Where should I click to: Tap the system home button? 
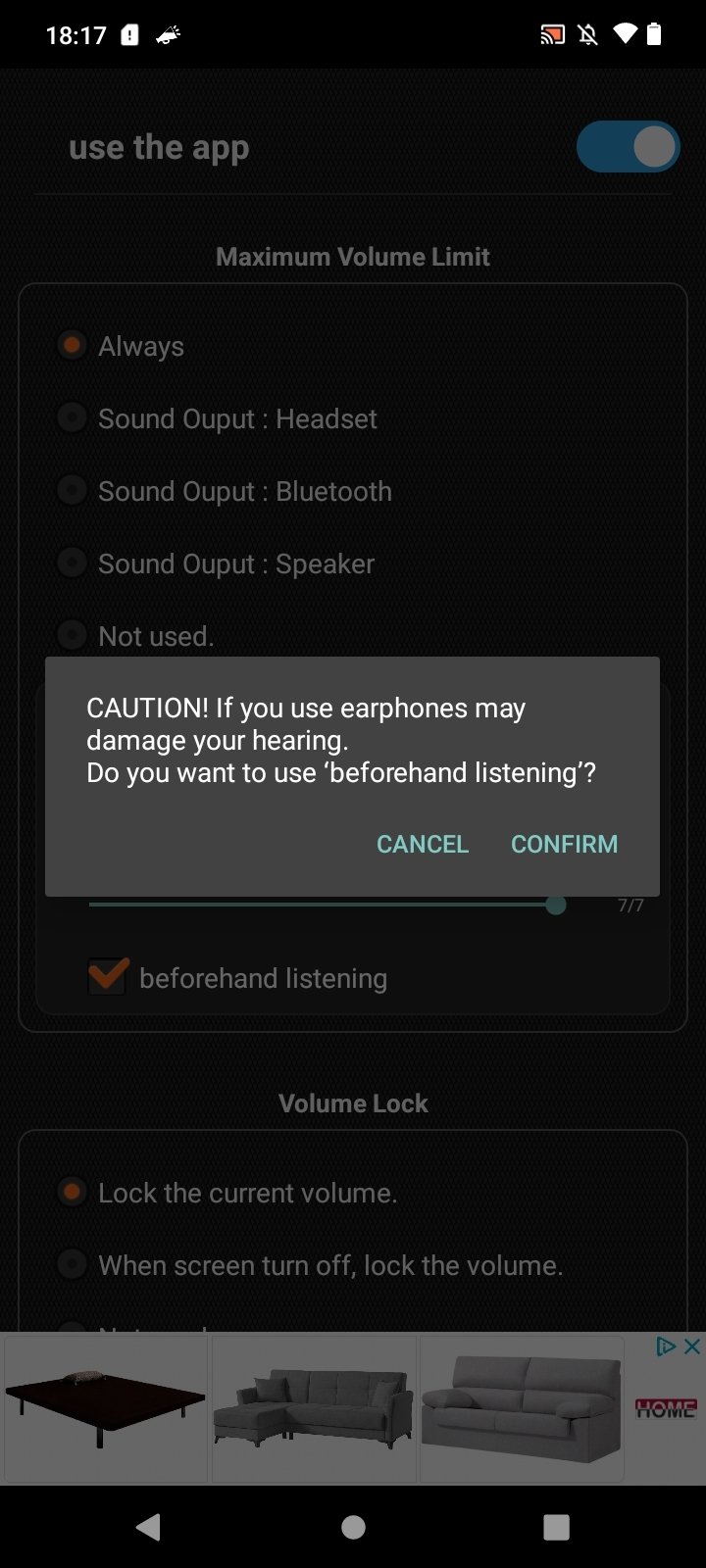pyautogui.click(x=353, y=1527)
